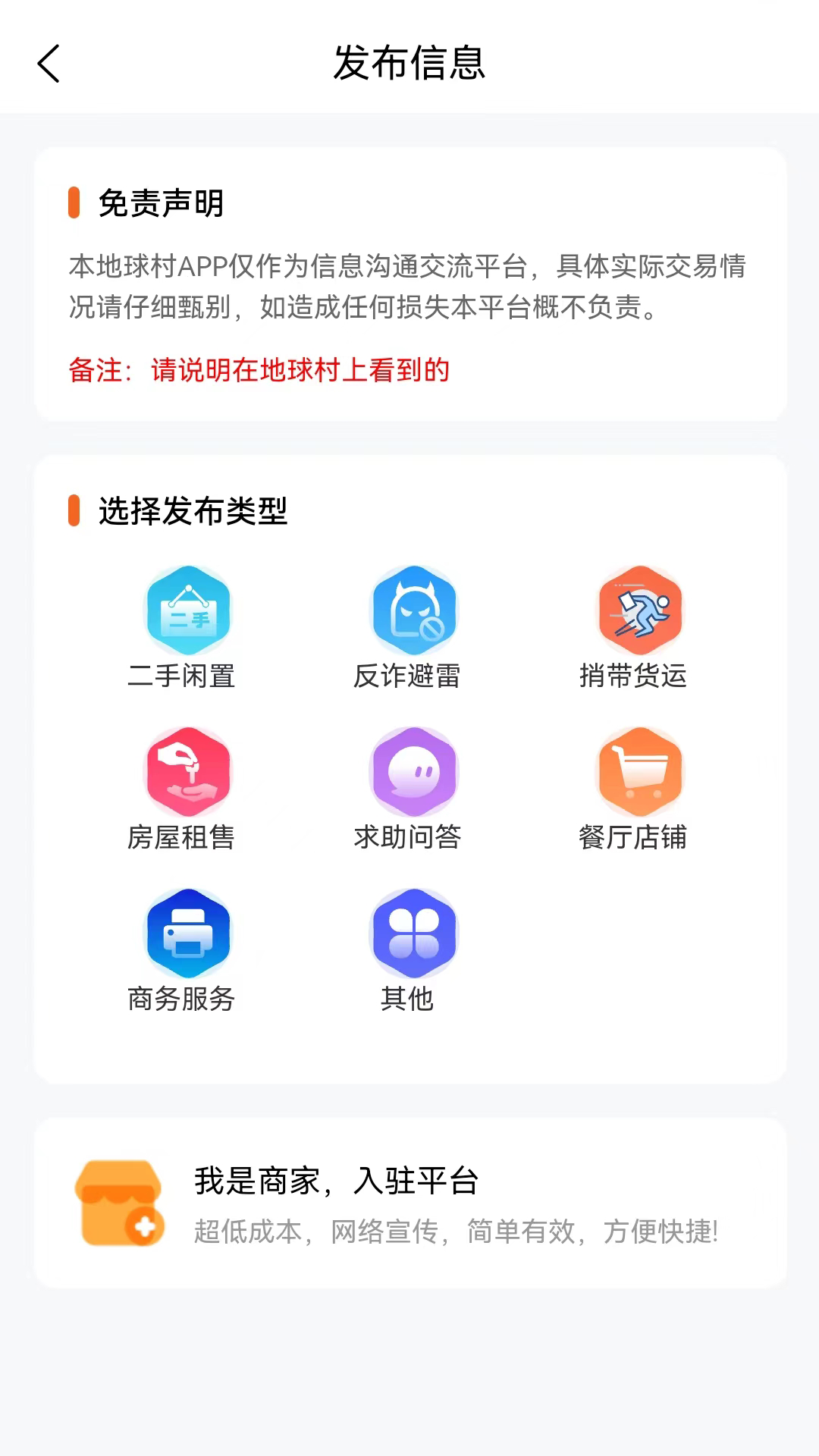Go back using the top-left arrow
The width and height of the screenshot is (819, 1456).
(x=49, y=63)
